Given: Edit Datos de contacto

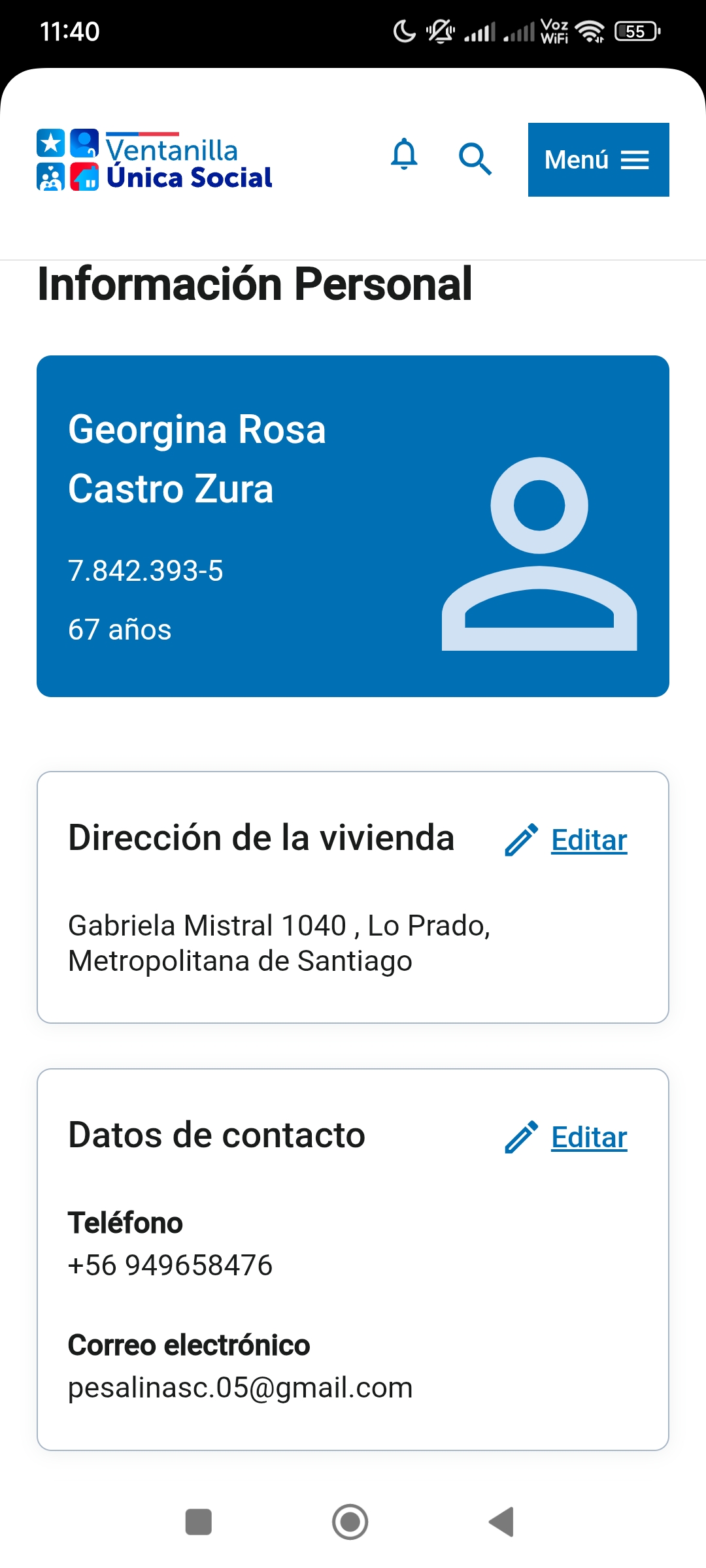Looking at the screenshot, I should pyautogui.click(x=567, y=1137).
